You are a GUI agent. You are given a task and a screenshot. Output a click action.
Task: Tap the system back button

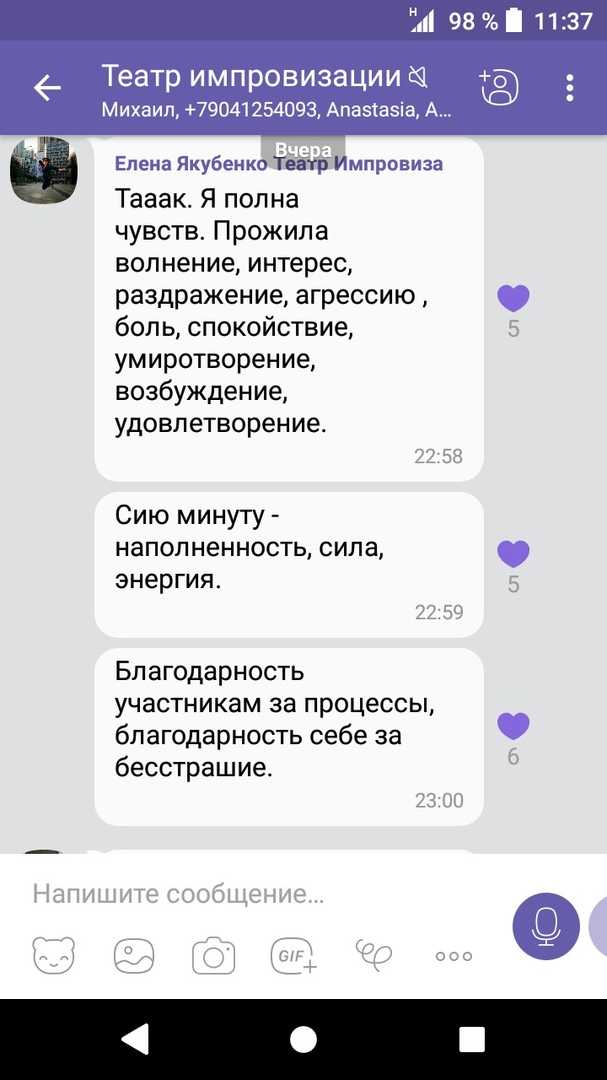(134, 1039)
